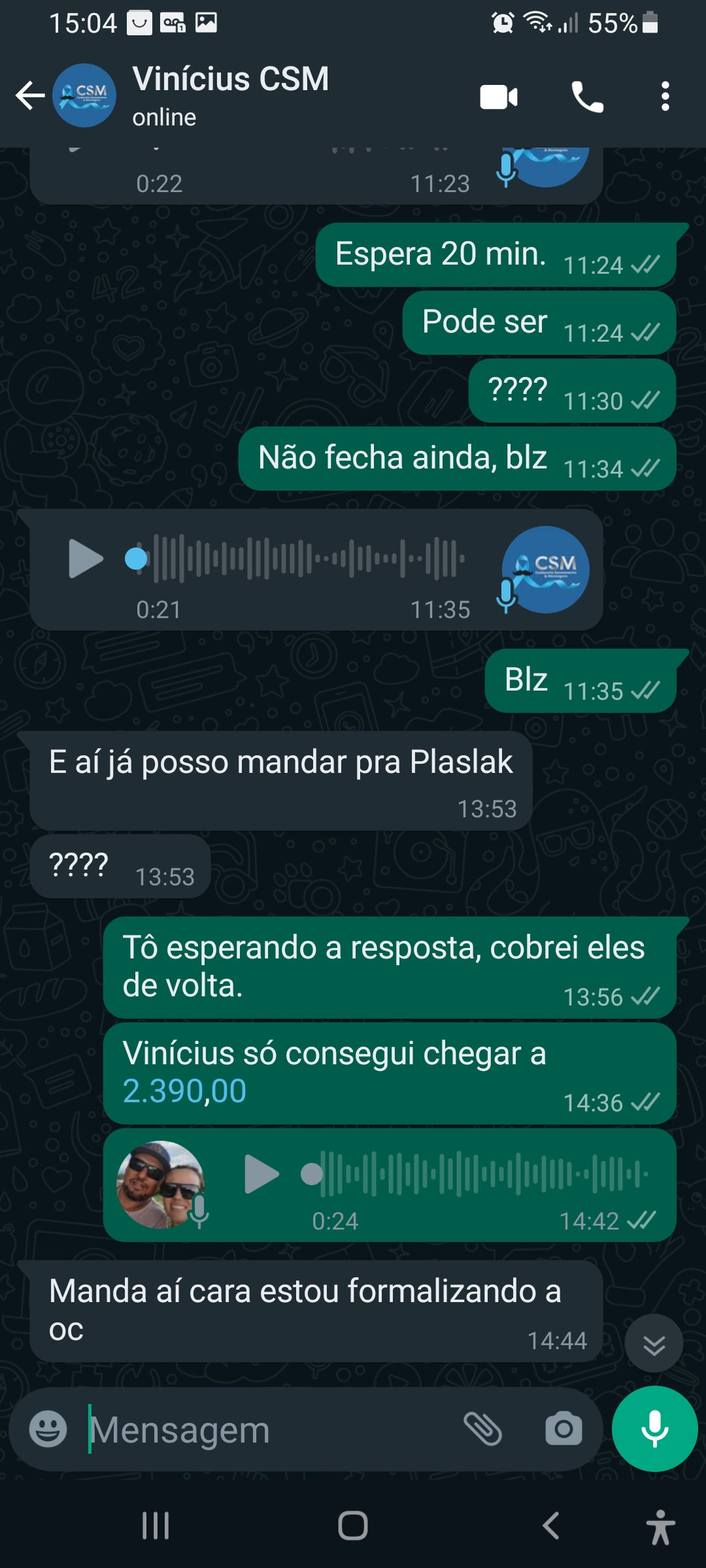Image resolution: width=706 pixels, height=1568 pixels.
Task: Go back to the chat list
Action: [29, 96]
